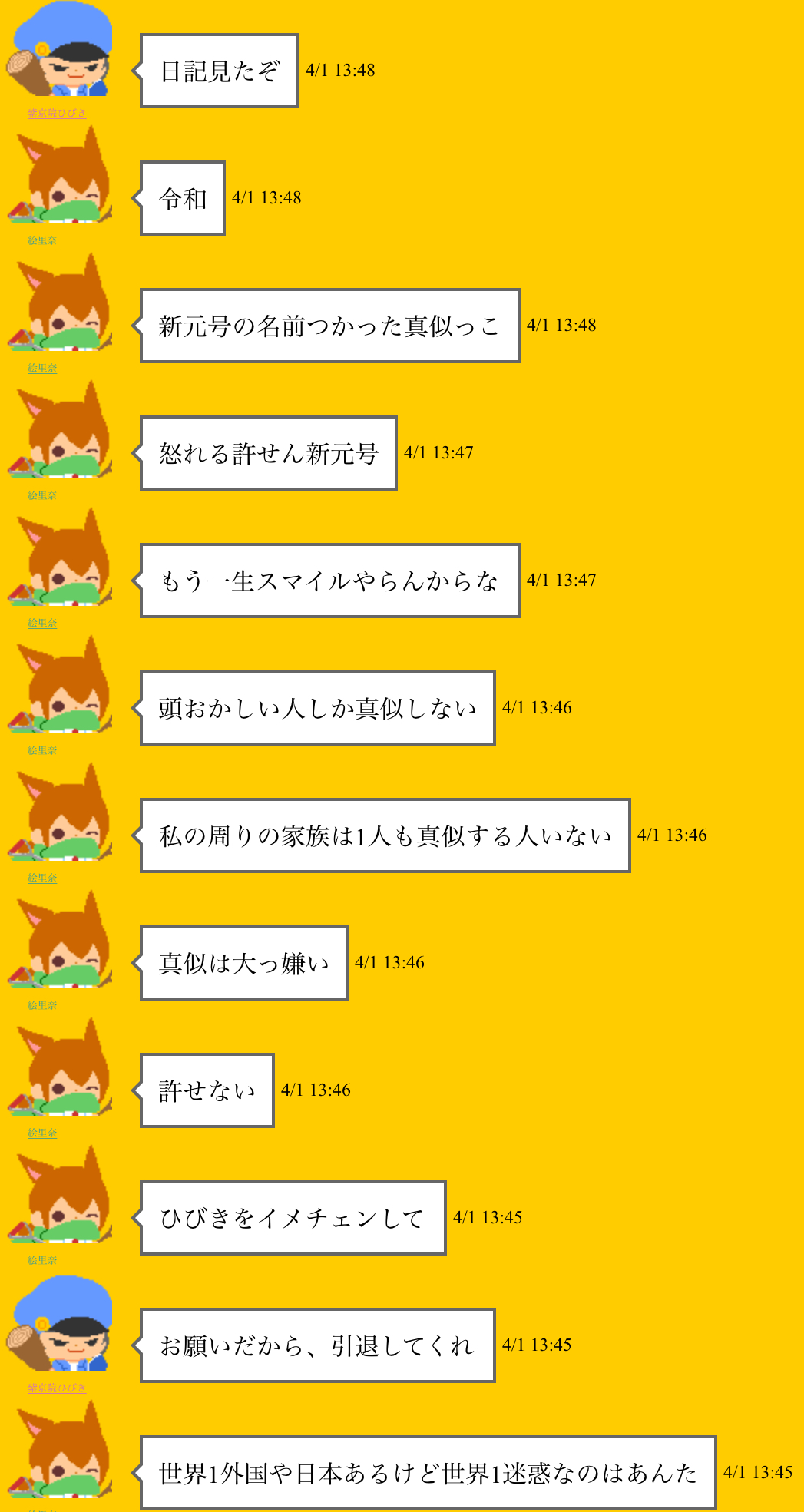
Task: Open 紫京院ひびき link beside the 日記見たぞ message
Action: 57,113
